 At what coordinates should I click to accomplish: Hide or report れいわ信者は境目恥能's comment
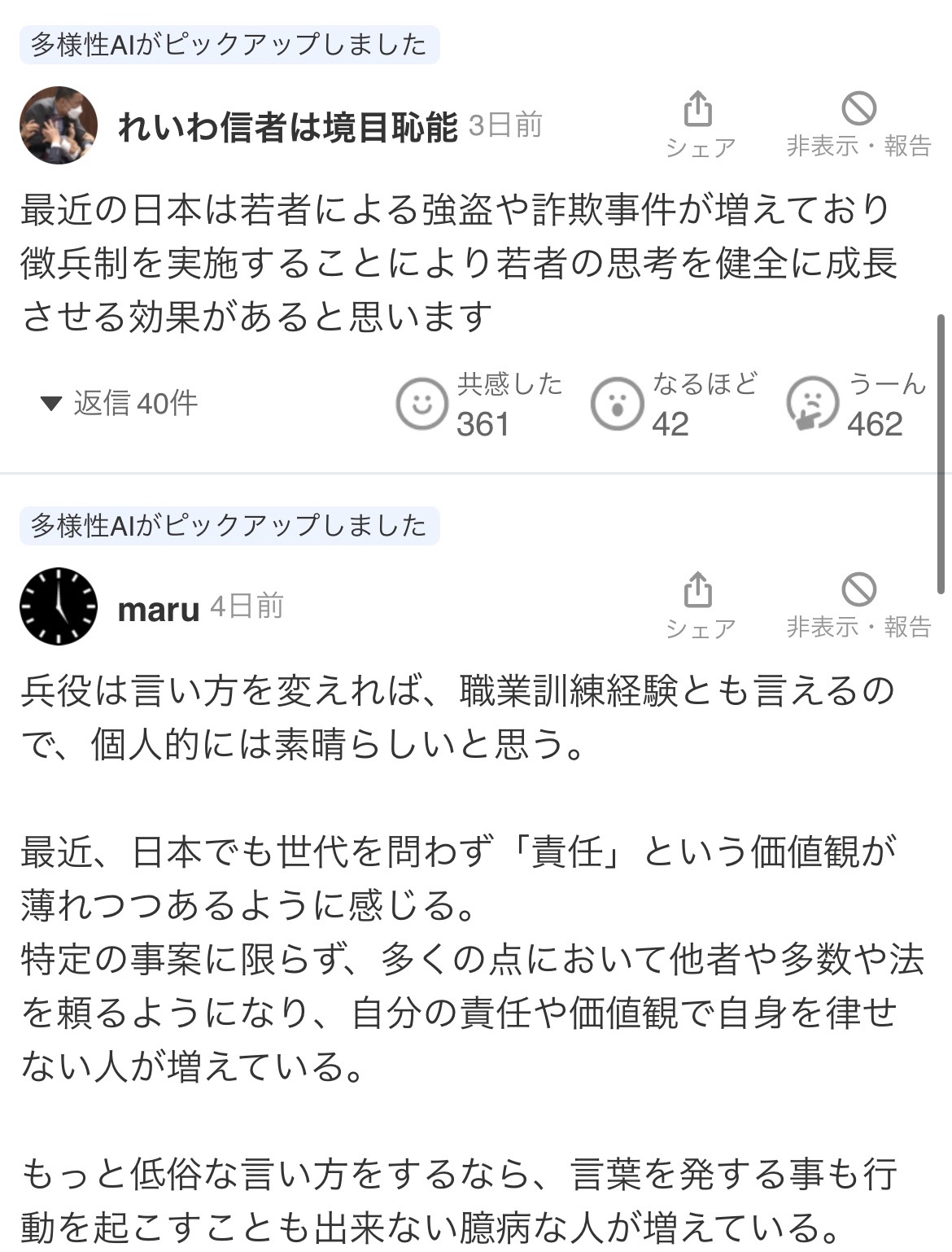858,123
